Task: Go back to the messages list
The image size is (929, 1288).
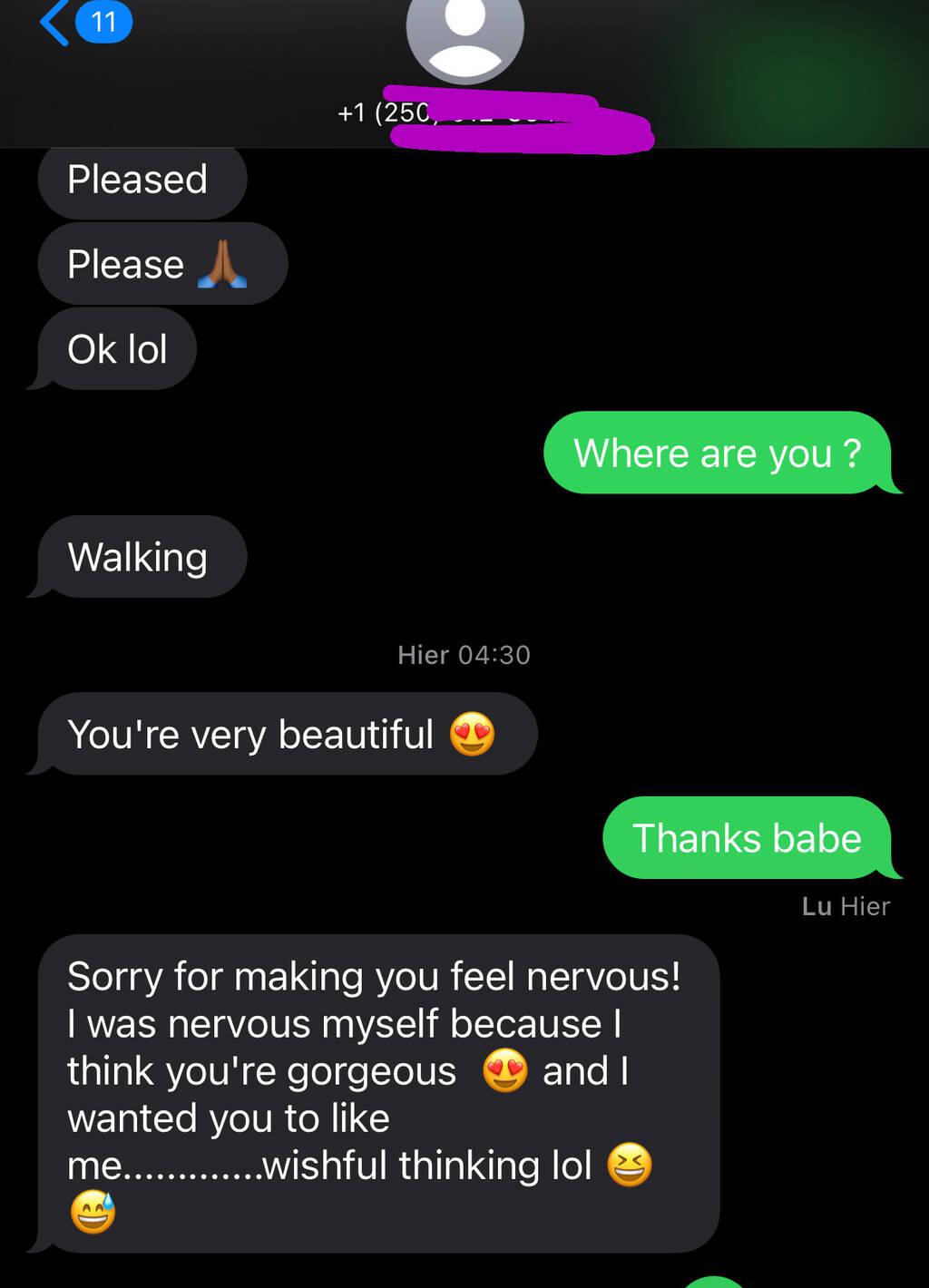Action: (56, 22)
